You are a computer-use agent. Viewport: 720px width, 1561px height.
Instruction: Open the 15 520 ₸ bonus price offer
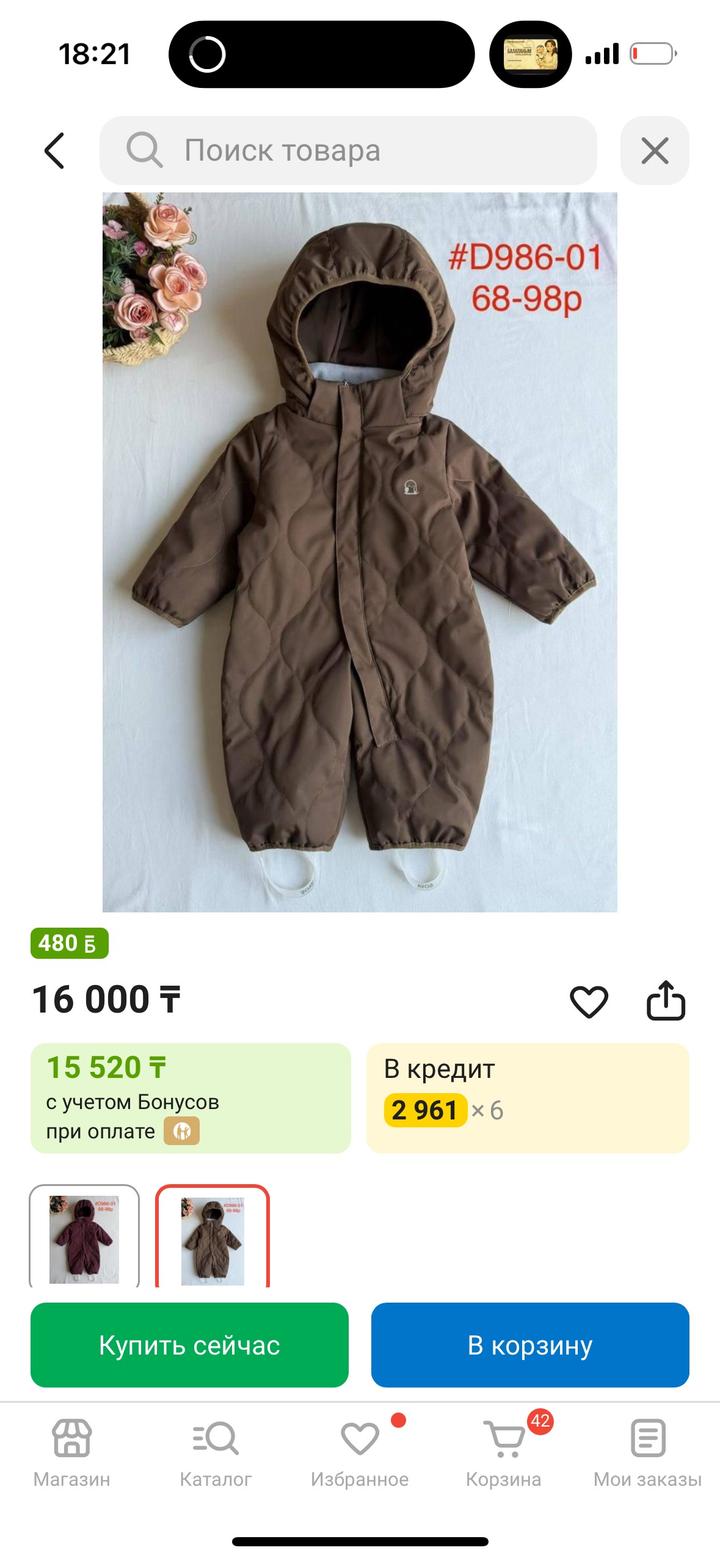point(190,1098)
